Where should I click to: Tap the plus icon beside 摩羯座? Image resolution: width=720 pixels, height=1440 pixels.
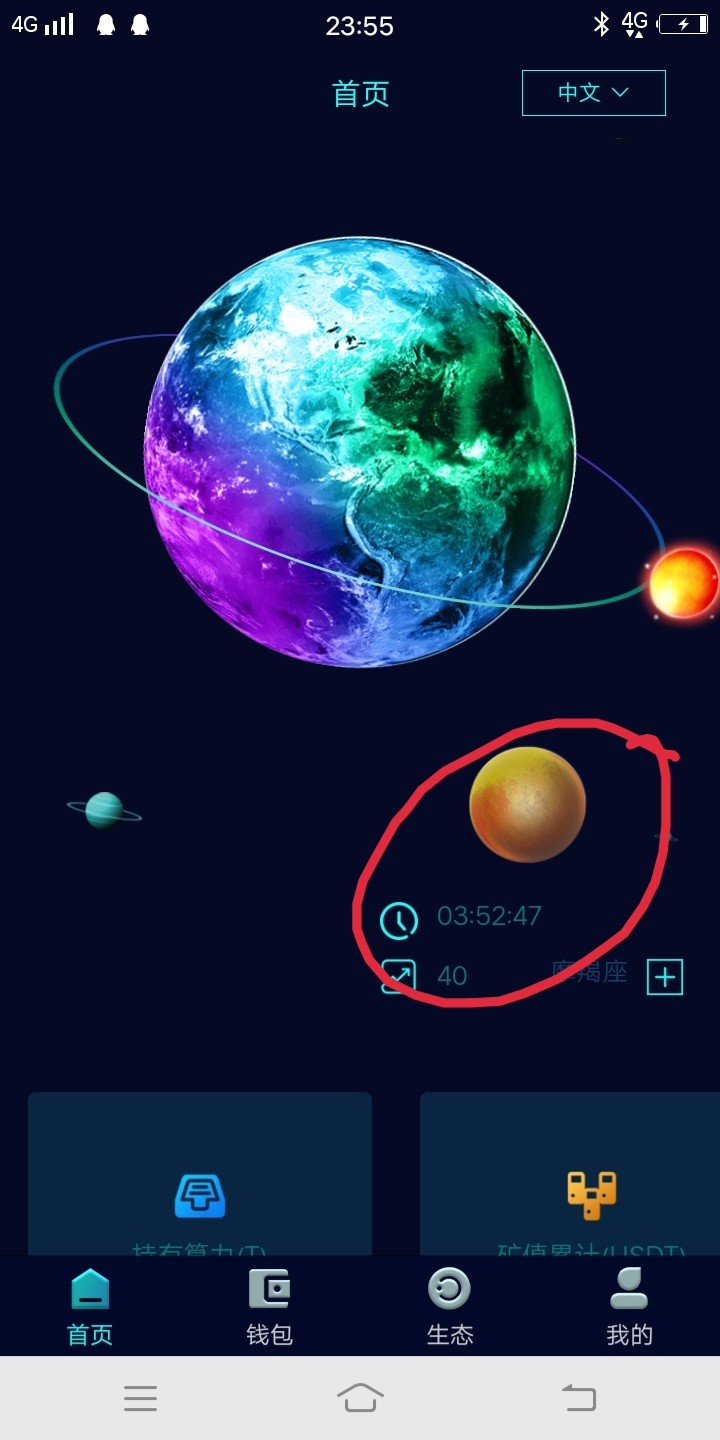tap(665, 977)
